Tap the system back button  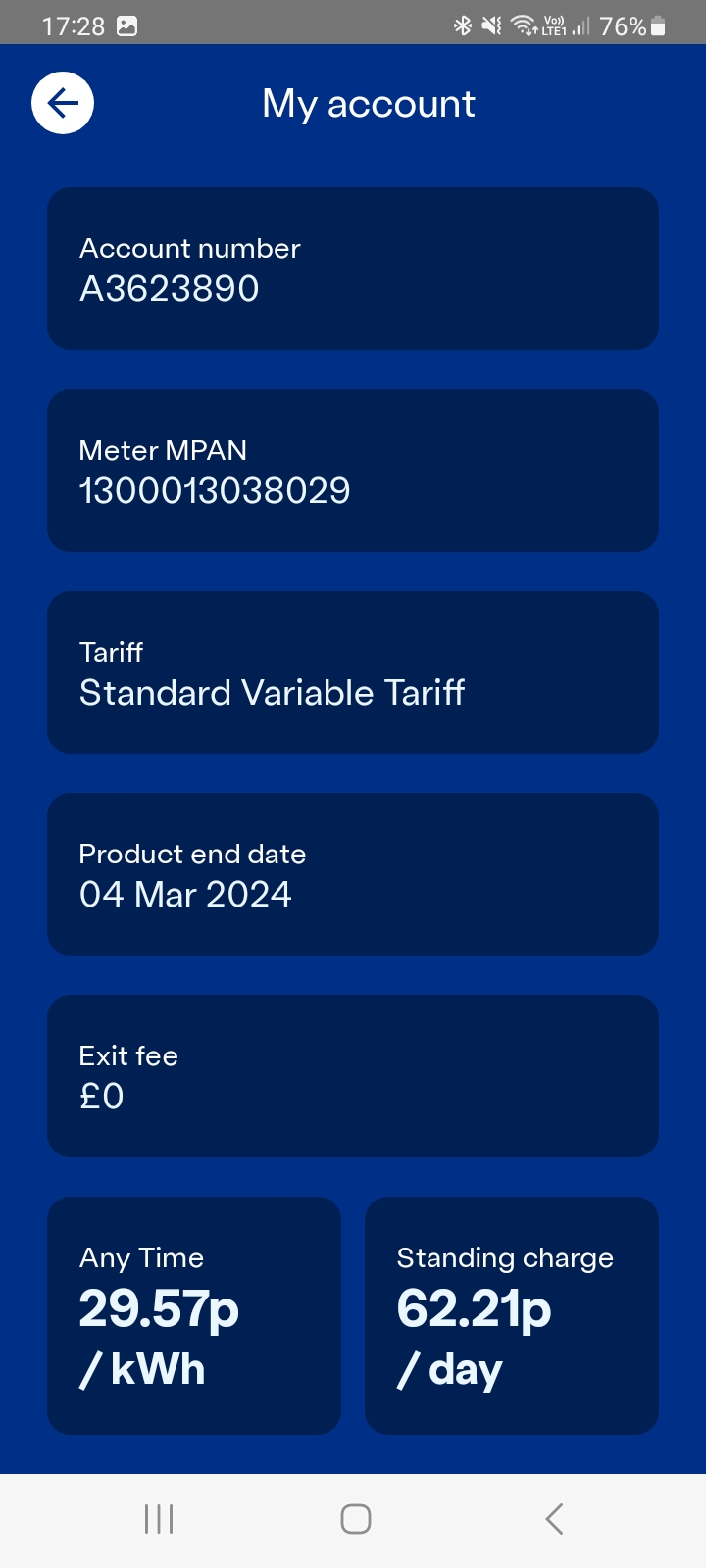(x=554, y=1519)
